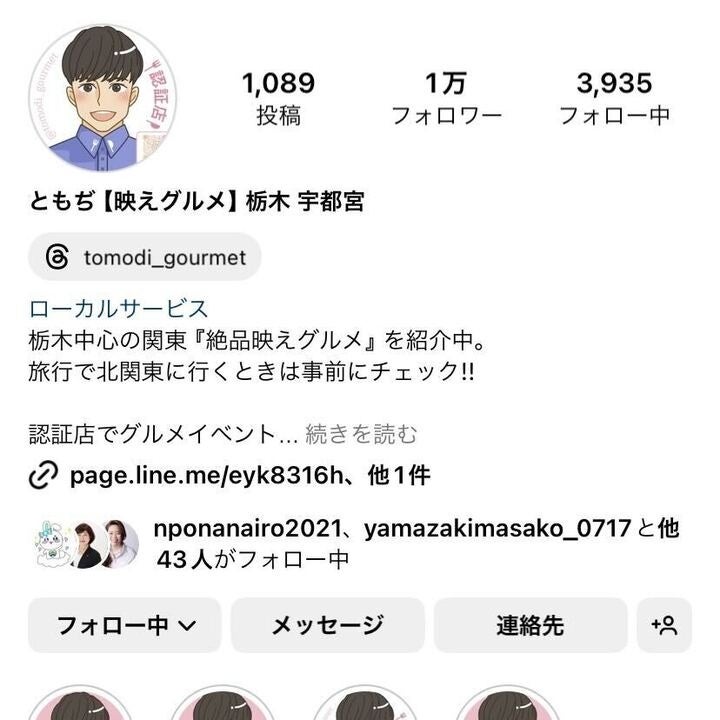Expand bio with 続きを読む
This screenshot has width=720, height=720.
point(361,434)
